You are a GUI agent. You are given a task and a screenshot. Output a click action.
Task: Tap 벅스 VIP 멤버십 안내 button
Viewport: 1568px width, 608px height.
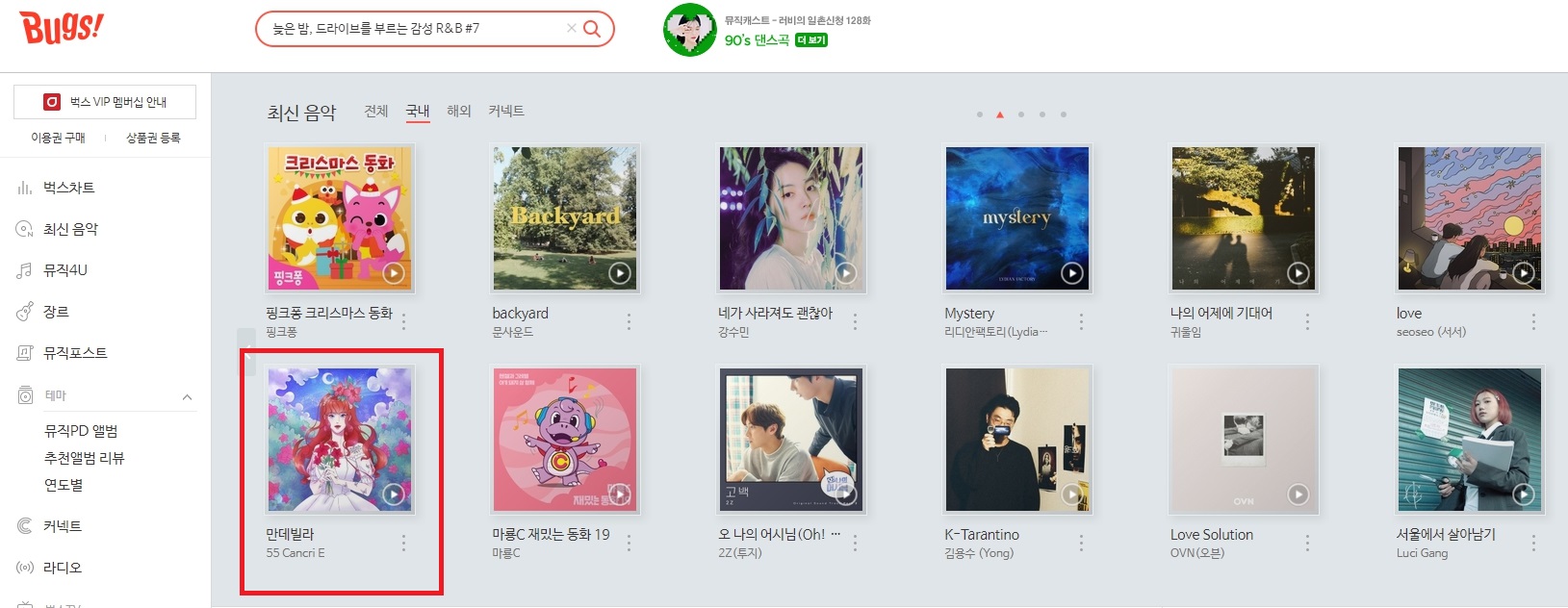coord(105,102)
